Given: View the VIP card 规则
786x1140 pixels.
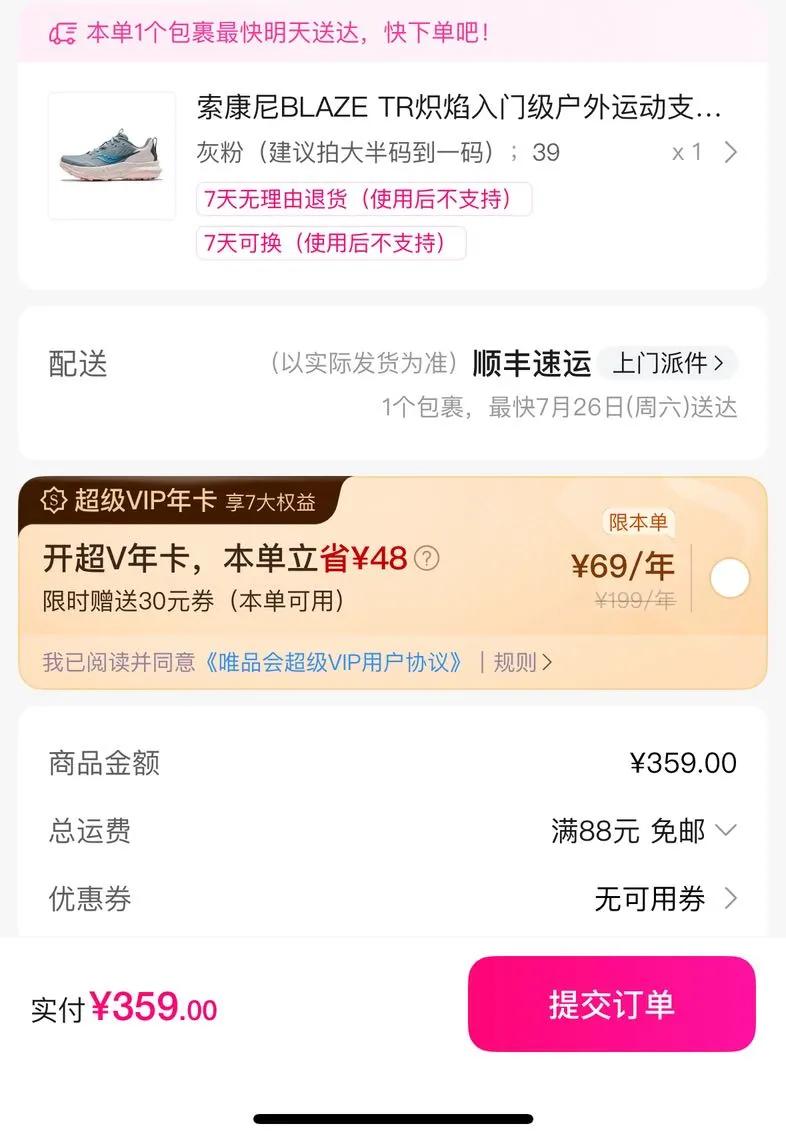Looking at the screenshot, I should [x=522, y=662].
